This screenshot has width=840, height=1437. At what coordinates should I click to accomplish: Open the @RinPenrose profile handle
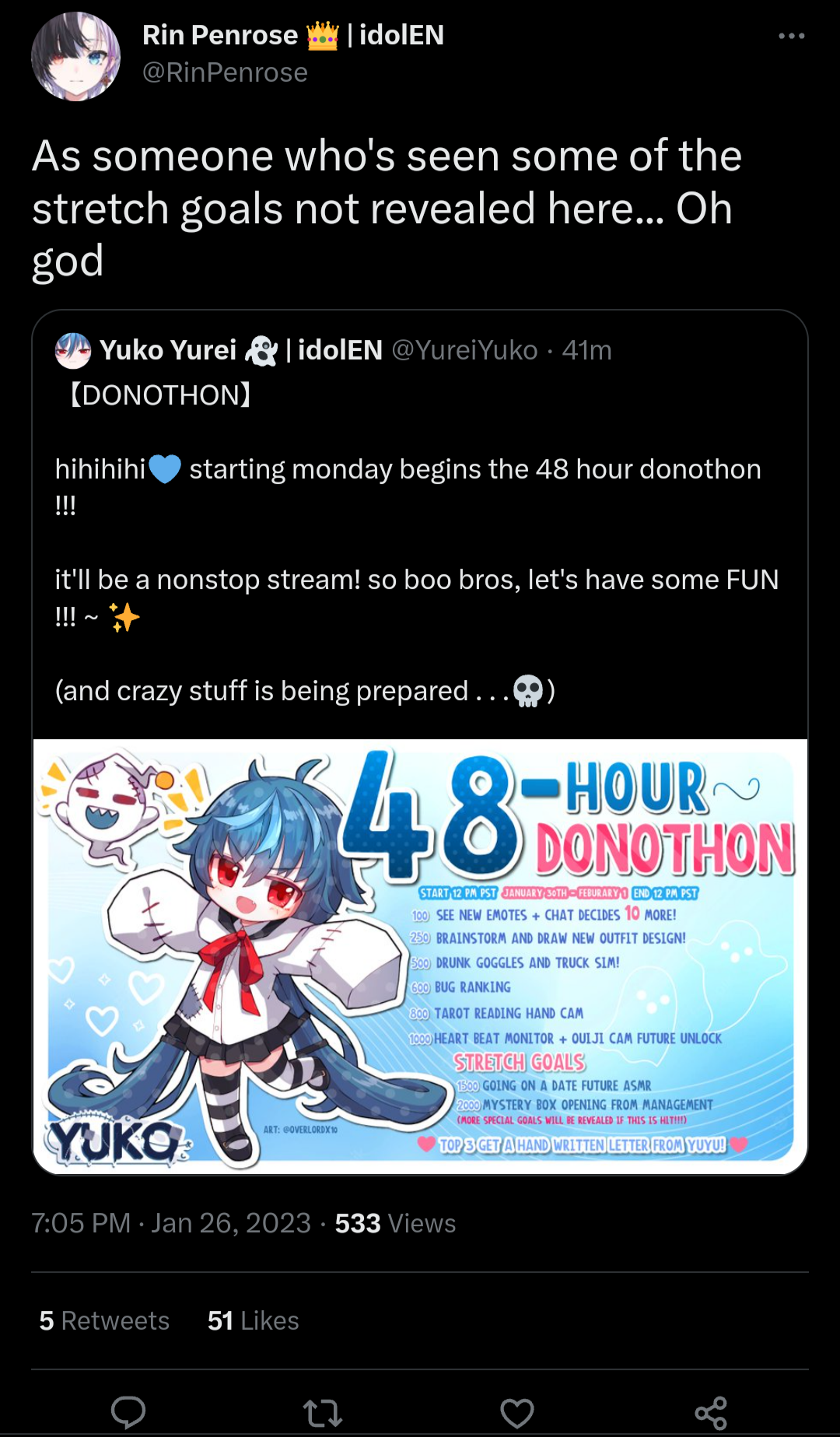(225, 72)
